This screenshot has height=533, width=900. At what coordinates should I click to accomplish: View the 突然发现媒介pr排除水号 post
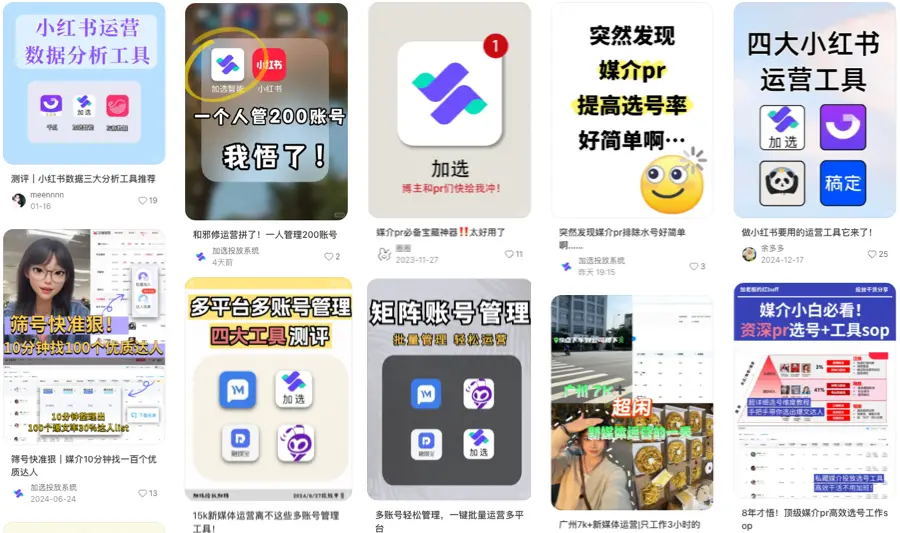[632, 110]
